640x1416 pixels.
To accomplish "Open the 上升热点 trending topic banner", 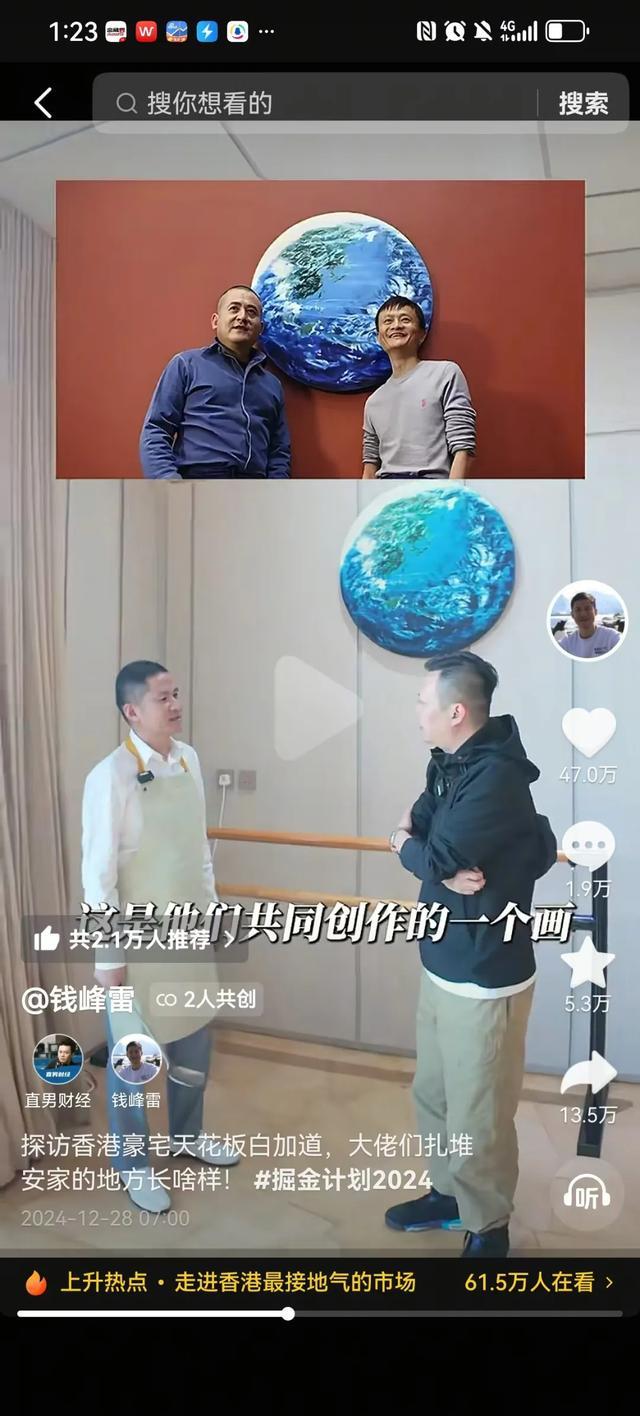I will click(x=320, y=1282).
